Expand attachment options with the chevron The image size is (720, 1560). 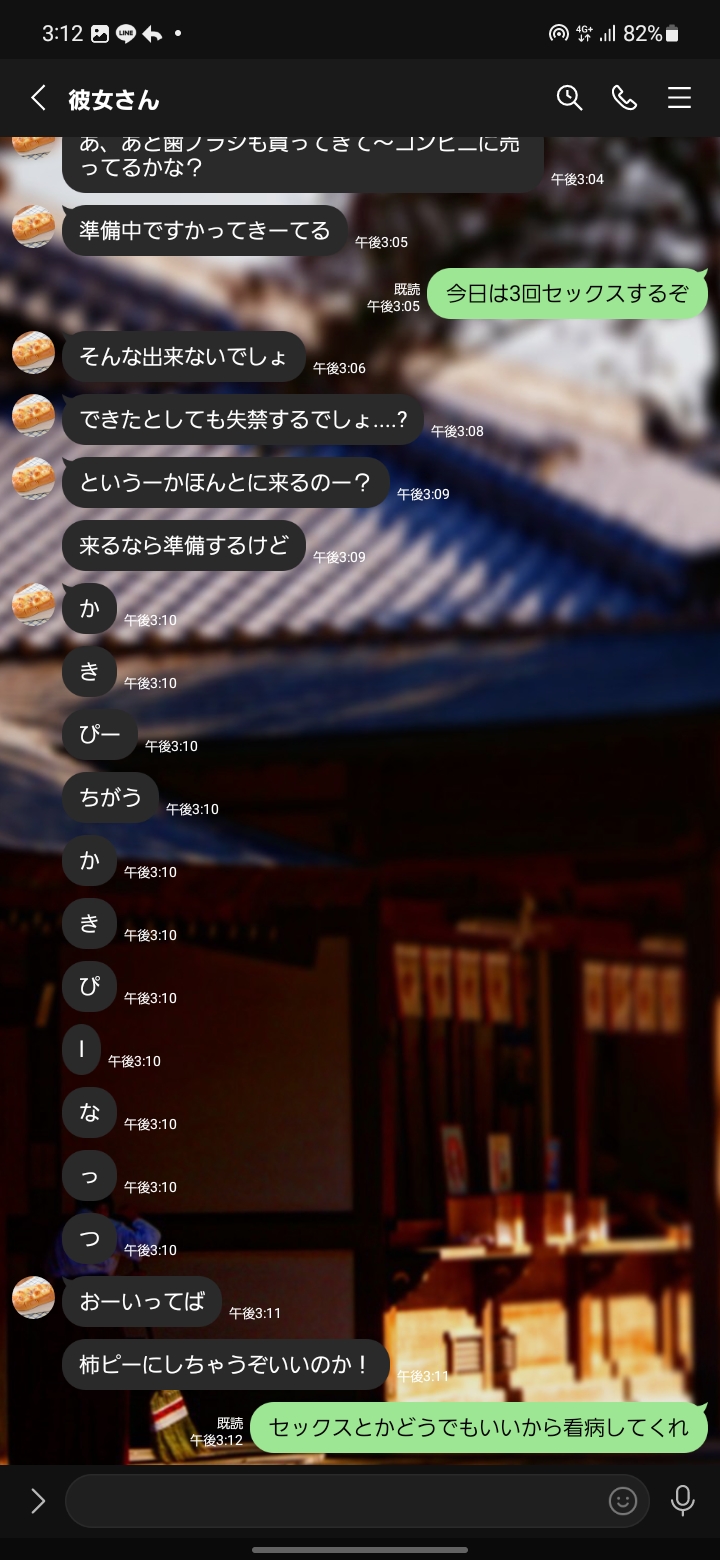tap(38, 1500)
